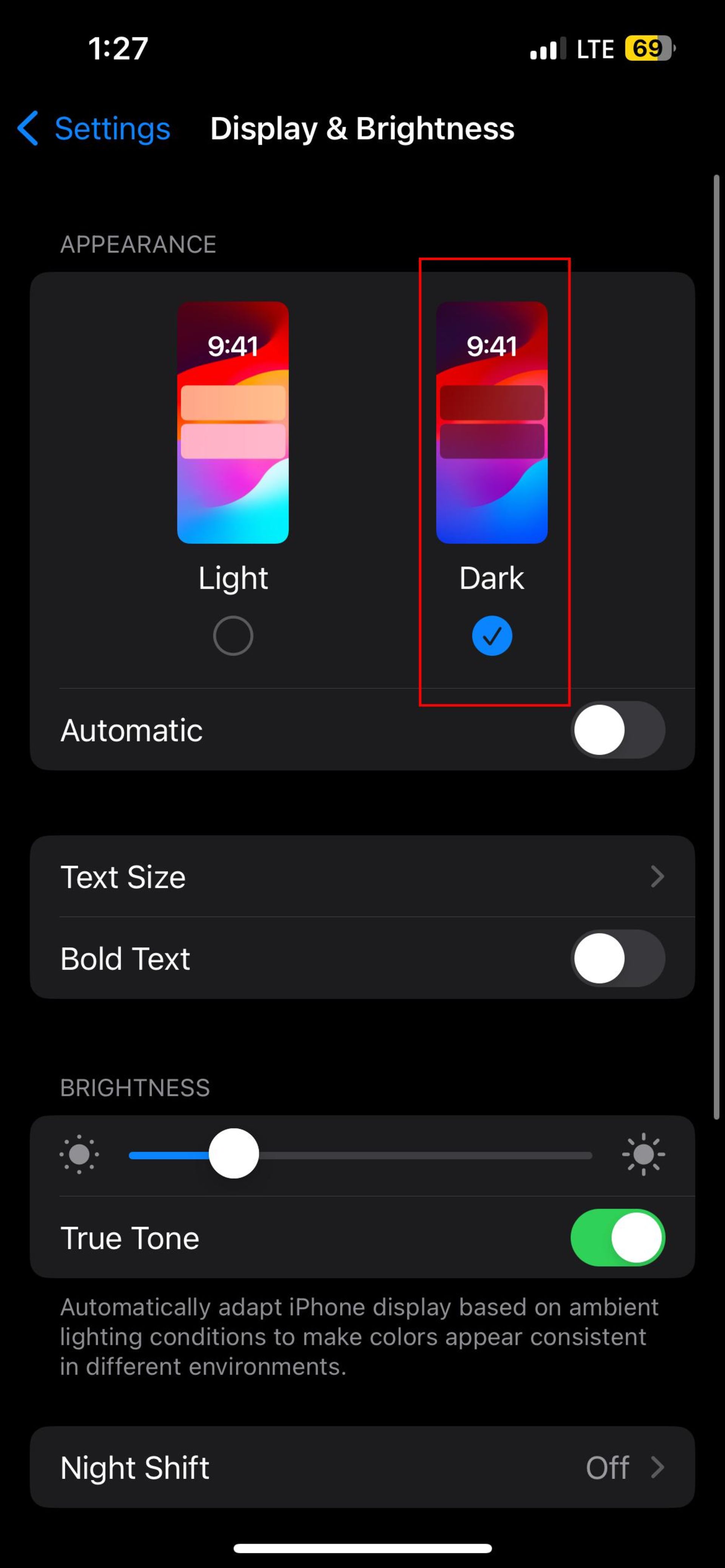Open Text Size settings
Image resolution: width=725 pixels, height=1568 pixels.
(362, 877)
